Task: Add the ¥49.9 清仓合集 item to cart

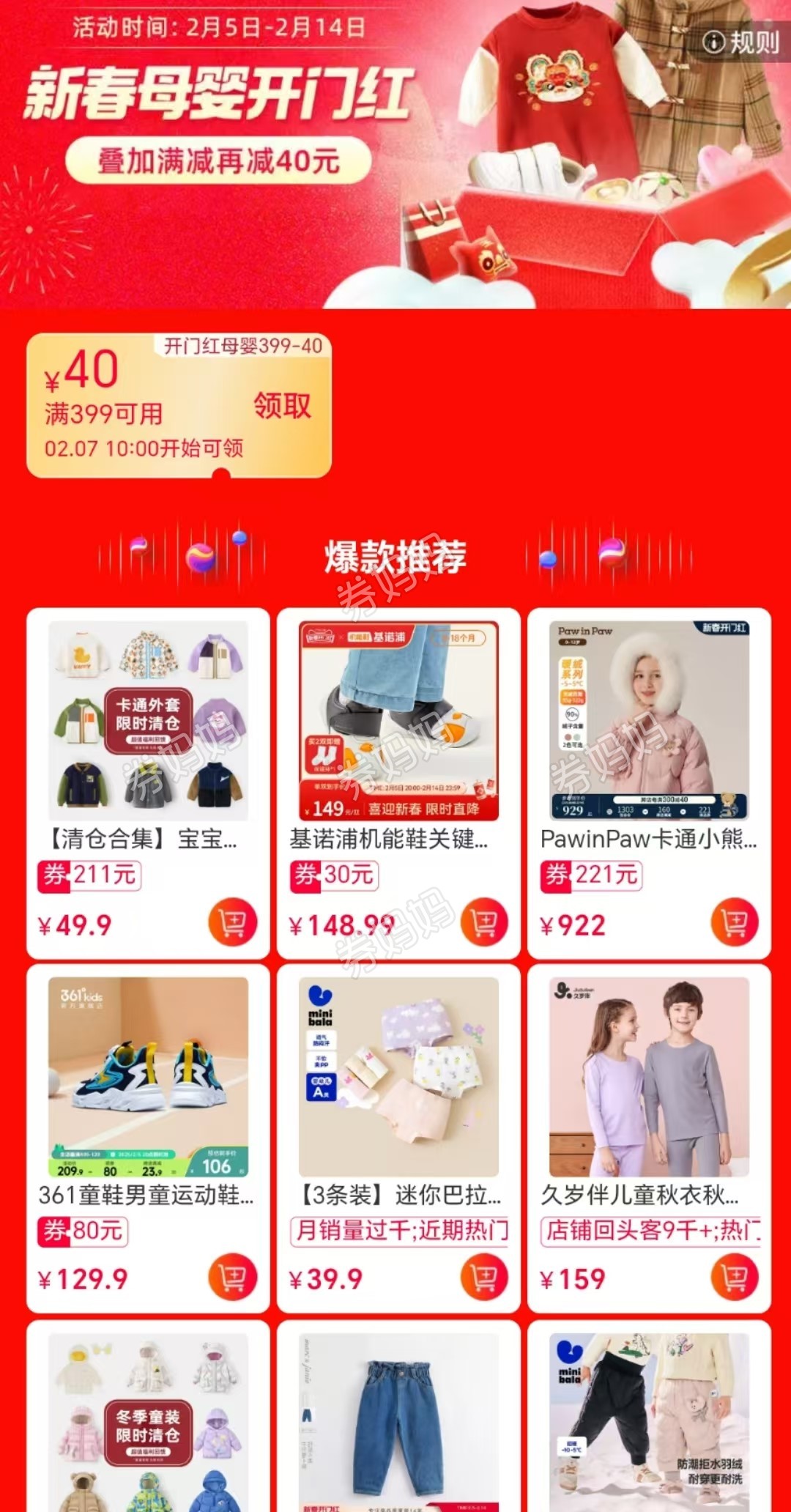Action: click(232, 922)
